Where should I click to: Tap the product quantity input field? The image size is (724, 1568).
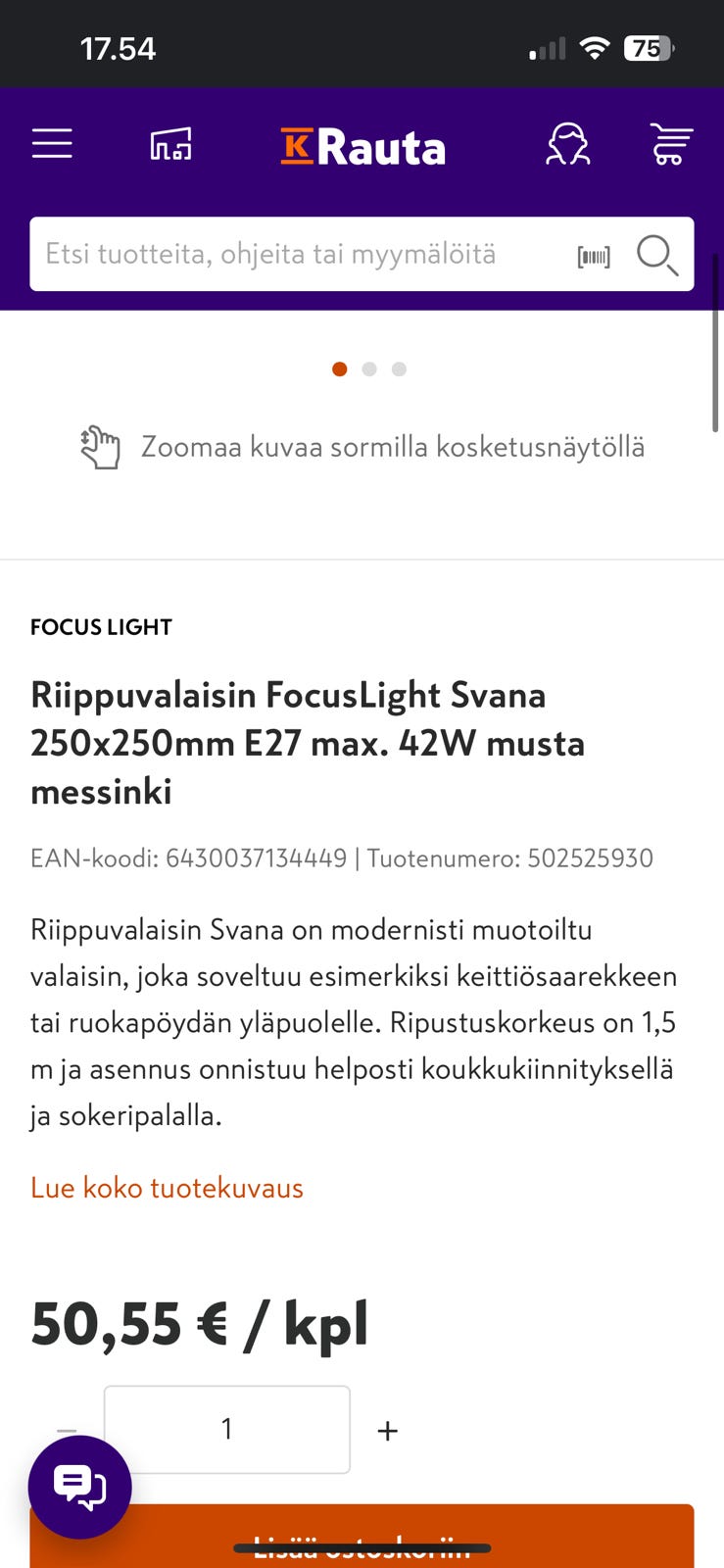pos(226,1430)
